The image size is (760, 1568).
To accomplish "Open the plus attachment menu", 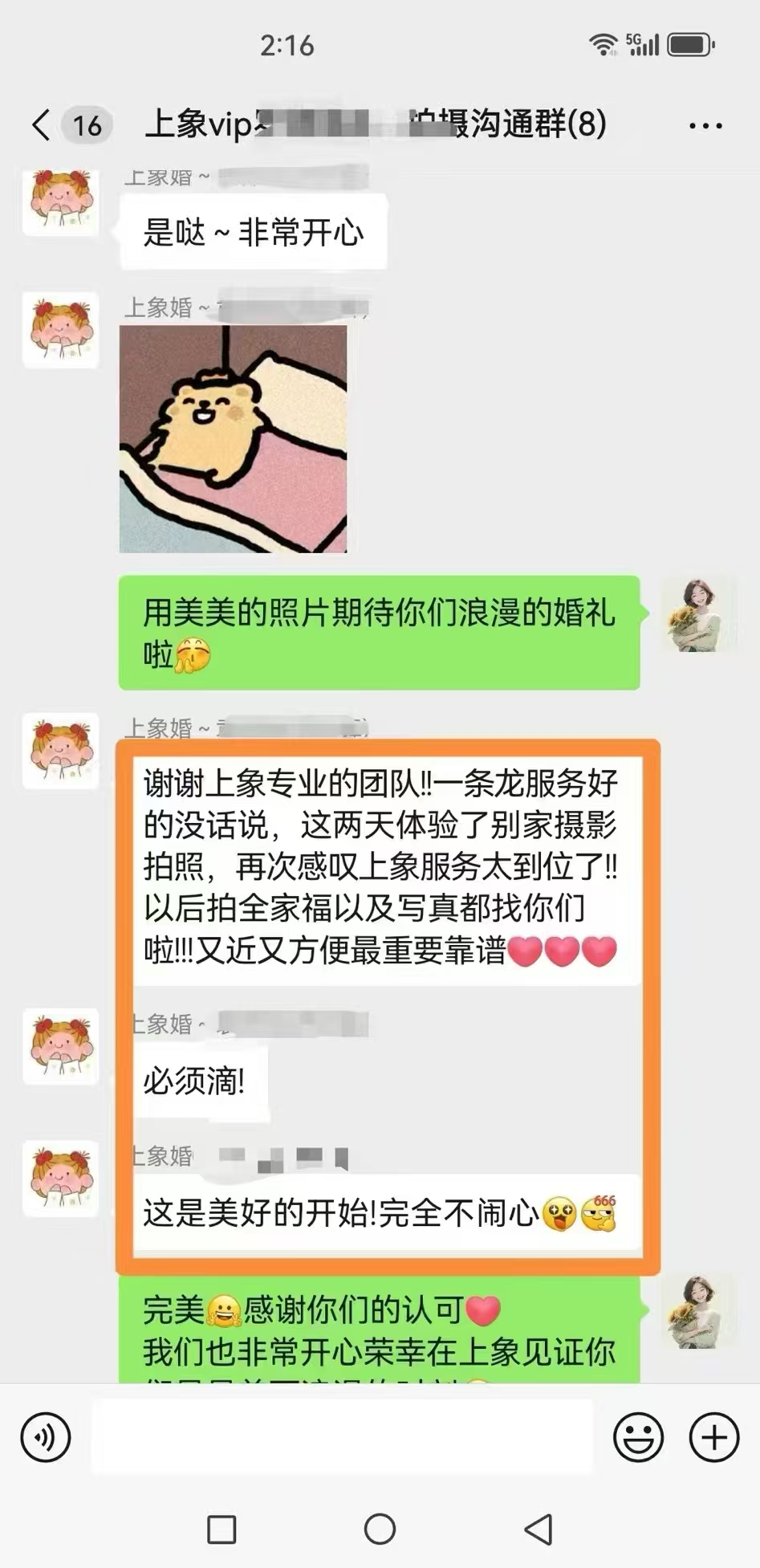I will tap(713, 1437).
